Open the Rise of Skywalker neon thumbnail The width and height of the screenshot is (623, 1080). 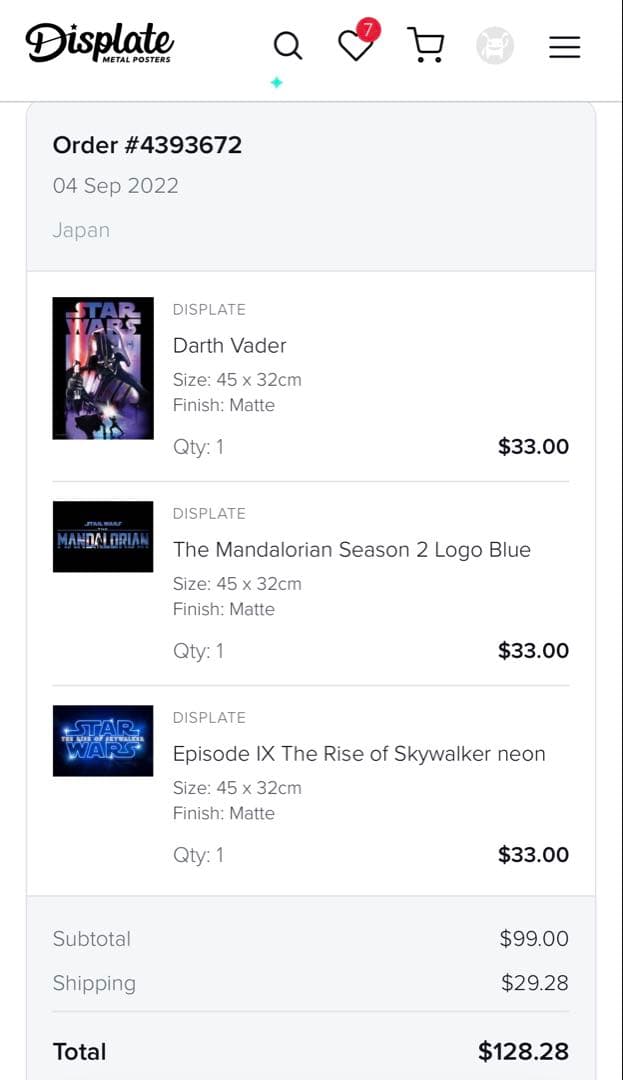coord(103,741)
